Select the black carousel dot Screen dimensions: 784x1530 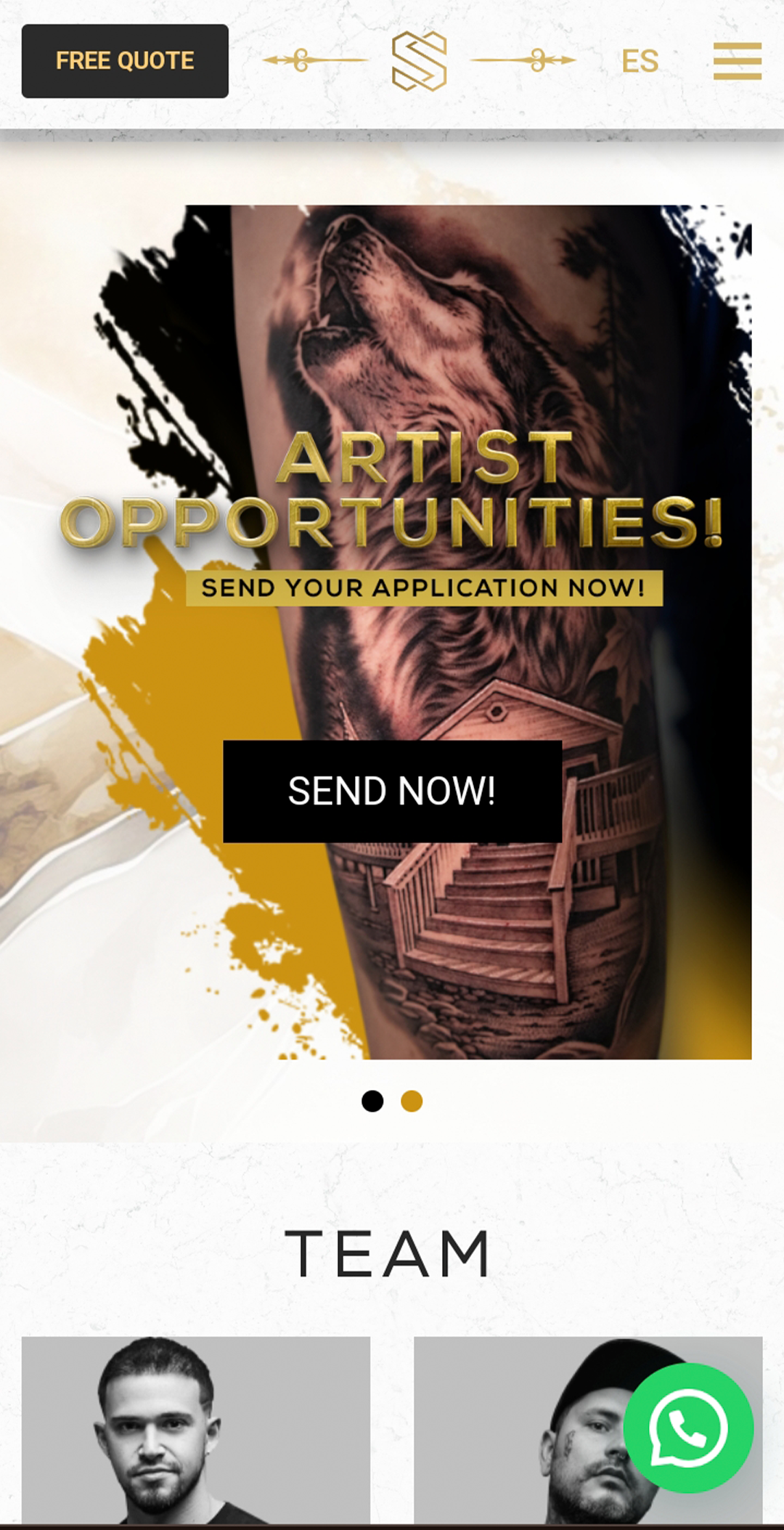(x=372, y=1101)
